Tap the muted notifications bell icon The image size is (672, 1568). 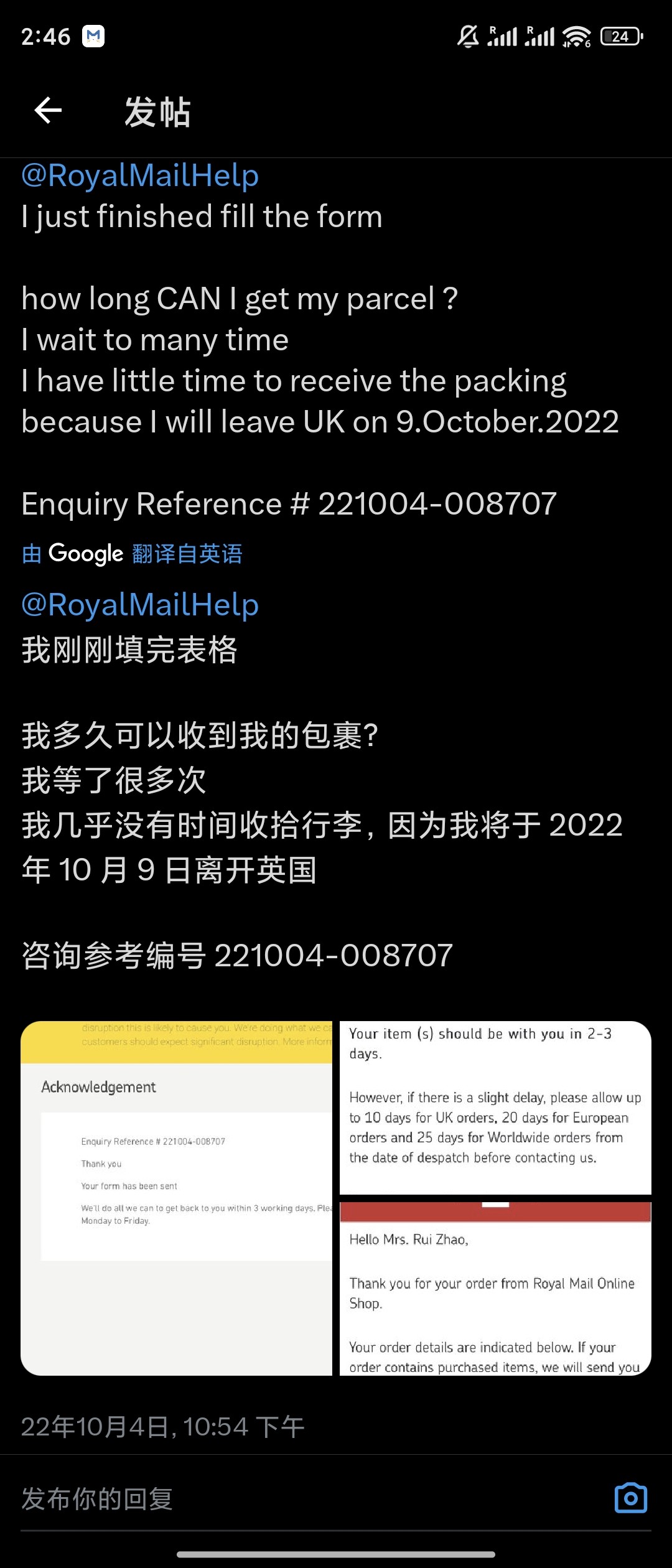[469, 36]
